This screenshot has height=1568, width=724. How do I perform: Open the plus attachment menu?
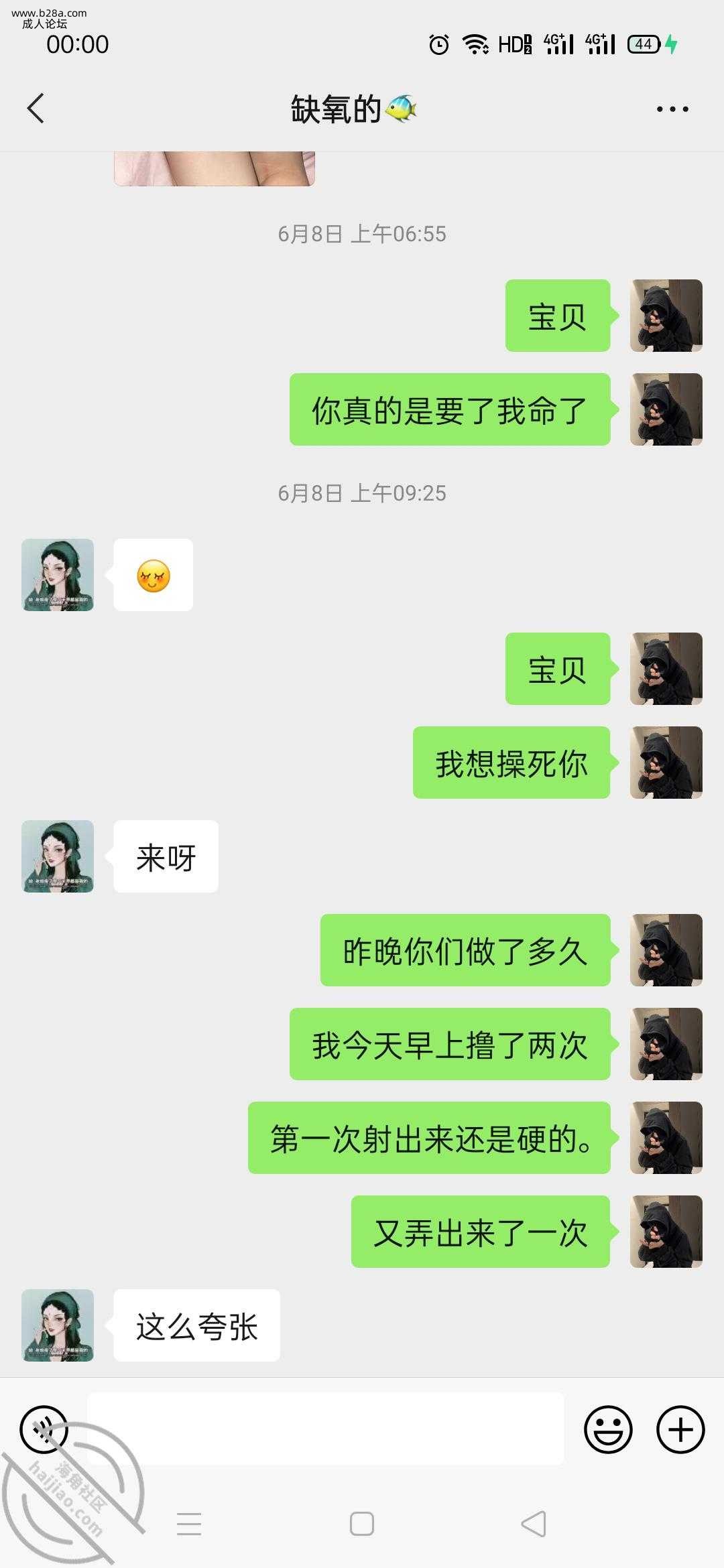click(680, 1429)
